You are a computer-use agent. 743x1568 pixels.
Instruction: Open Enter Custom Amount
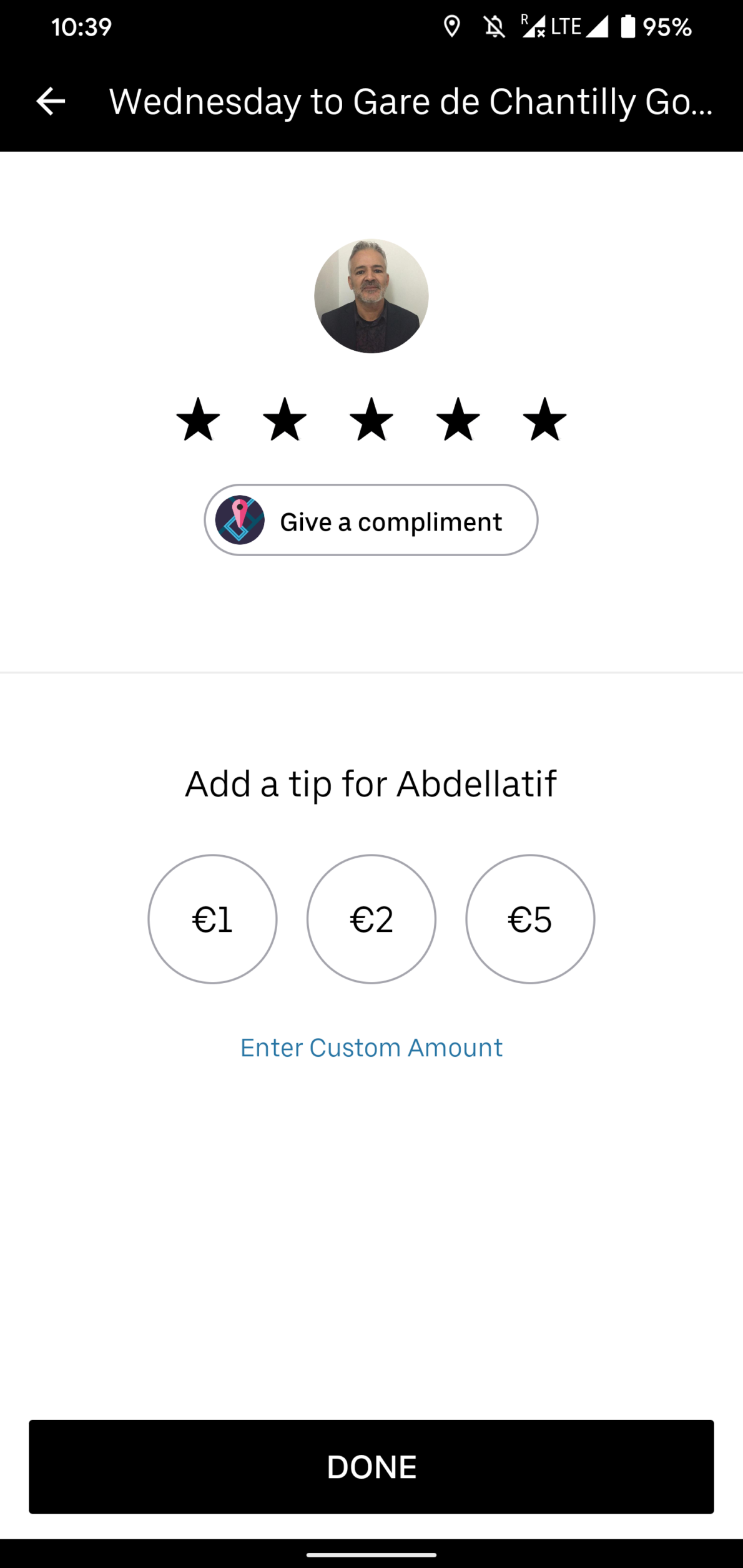coord(371,1048)
